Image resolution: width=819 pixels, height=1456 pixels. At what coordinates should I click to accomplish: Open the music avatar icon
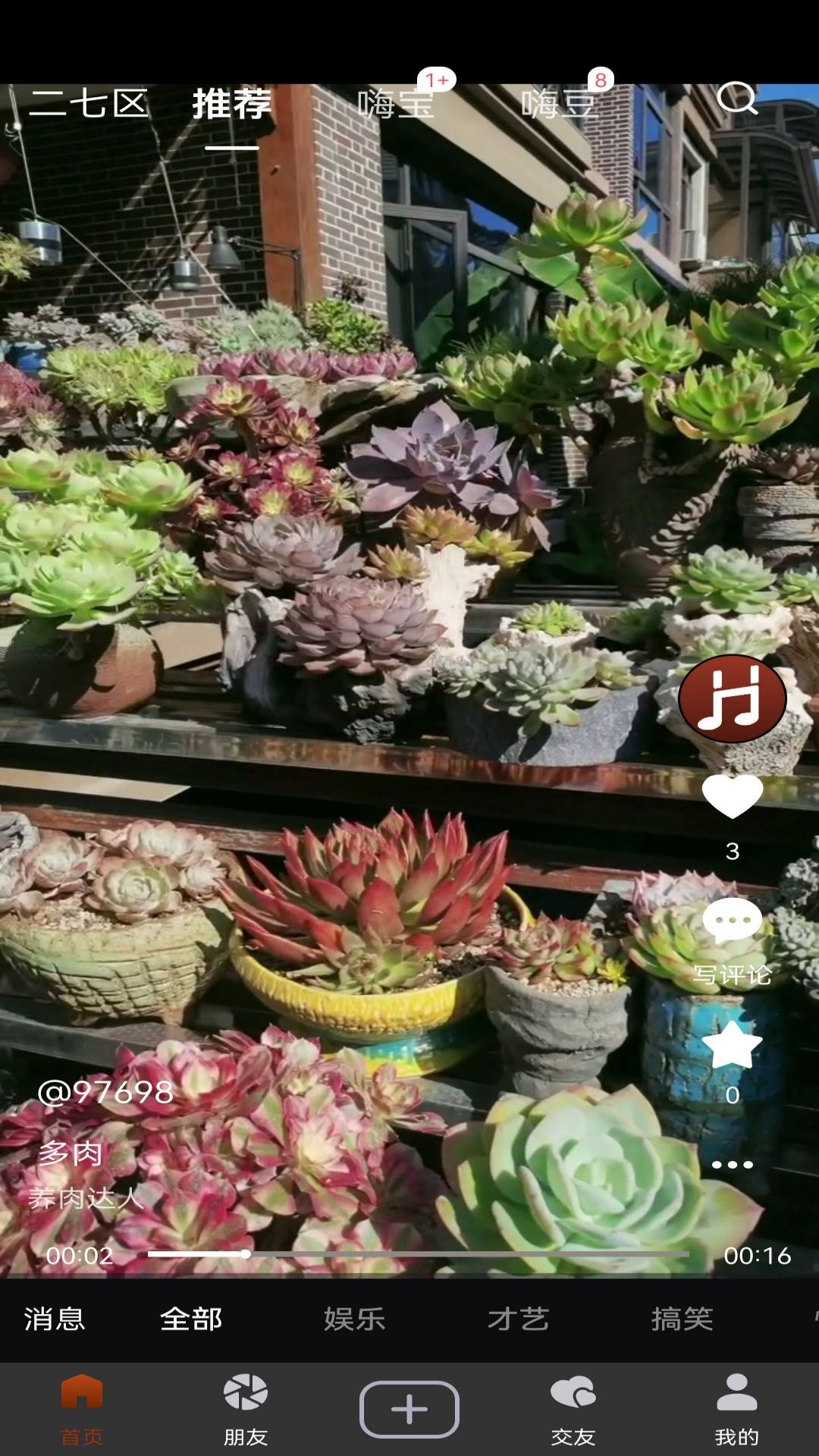732,698
